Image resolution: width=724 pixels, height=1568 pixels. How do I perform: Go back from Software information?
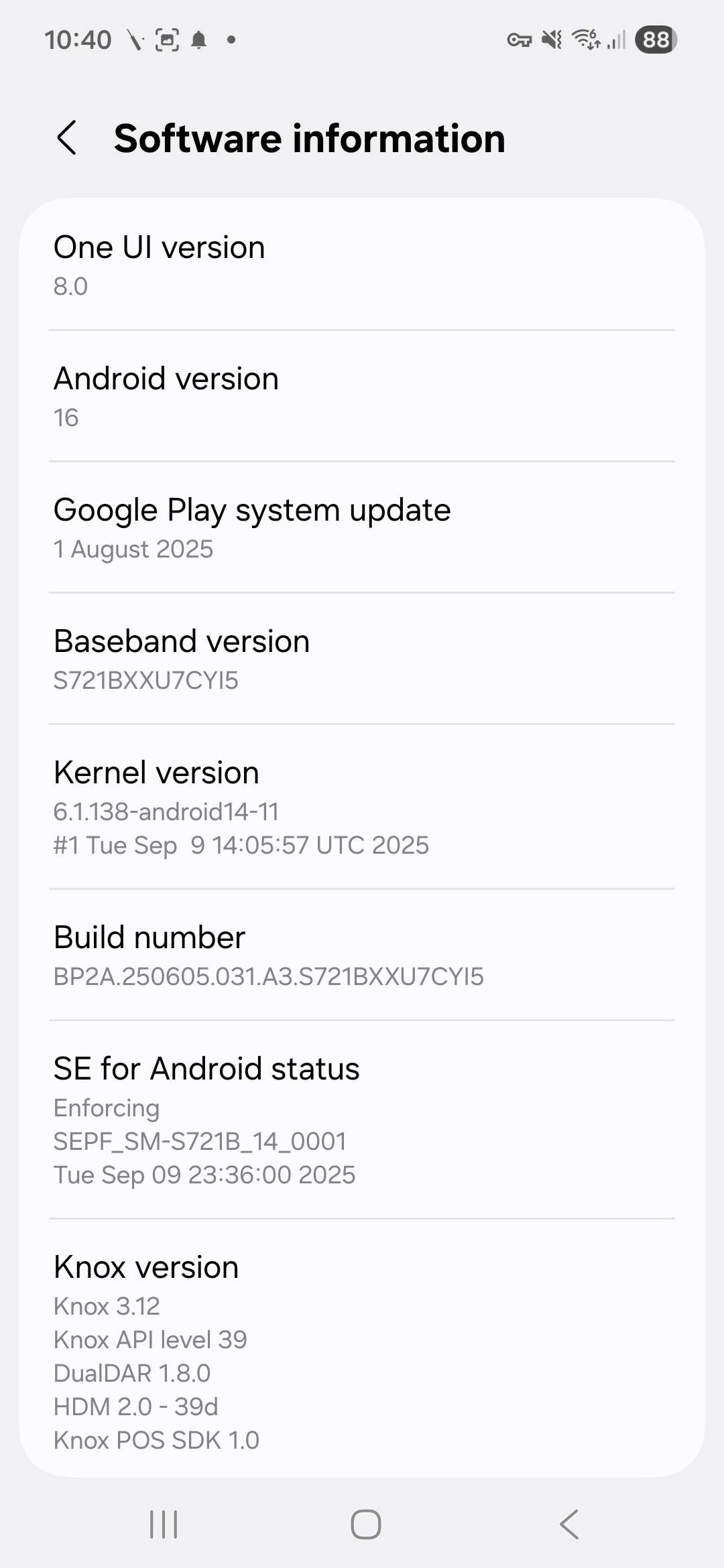click(67, 138)
